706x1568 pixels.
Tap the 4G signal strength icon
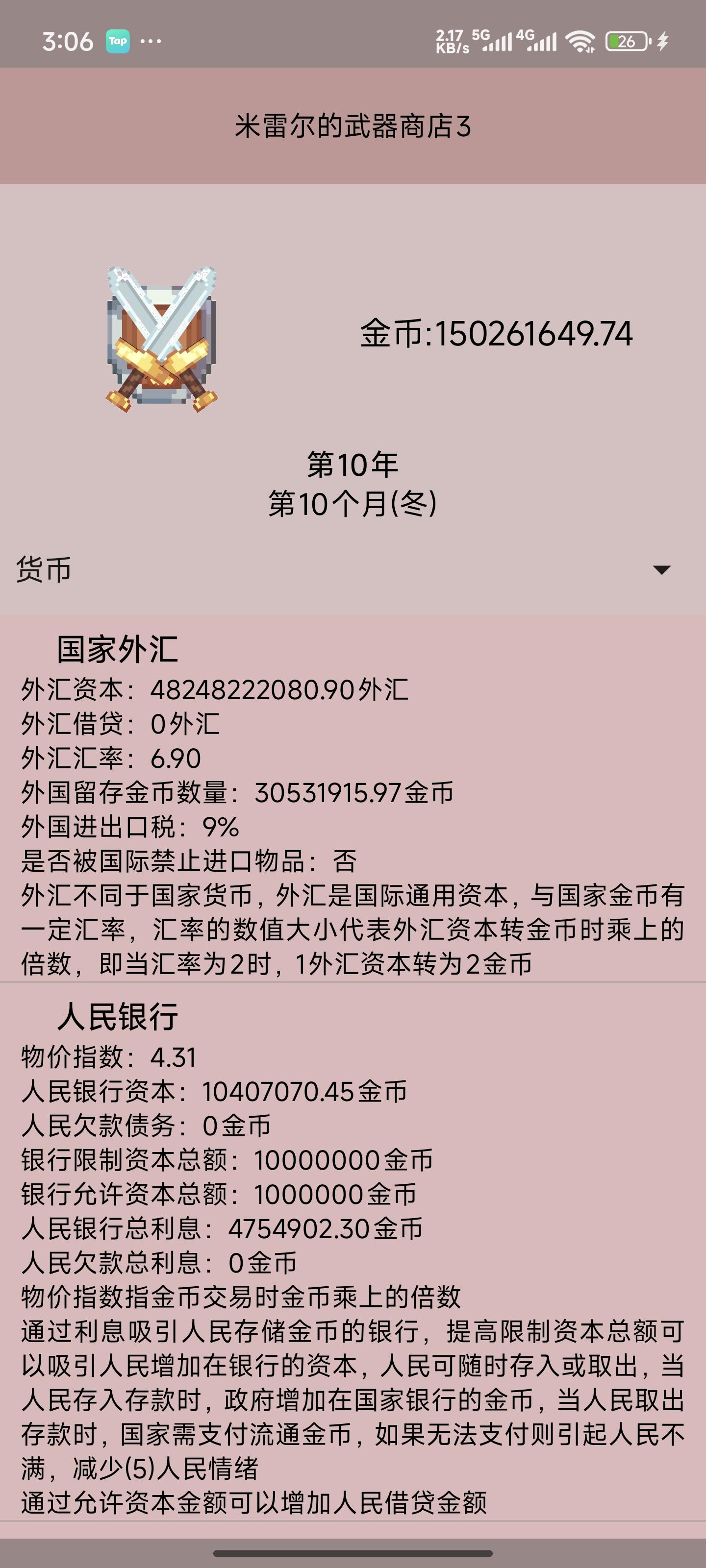[x=538, y=41]
